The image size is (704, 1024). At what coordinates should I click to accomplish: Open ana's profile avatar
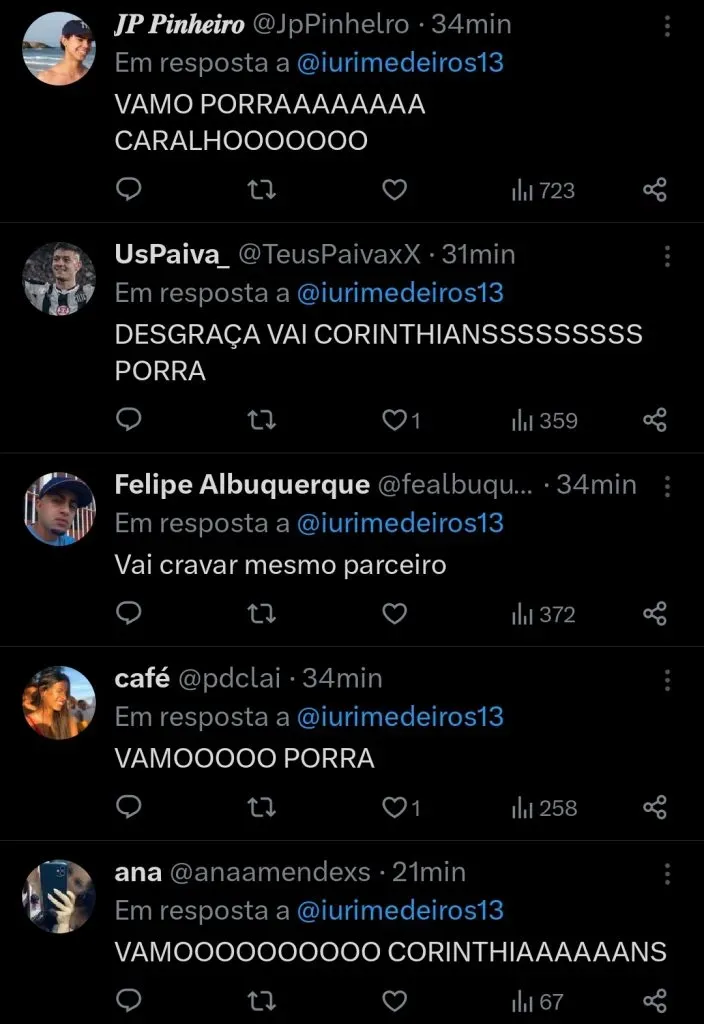click(59, 896)
